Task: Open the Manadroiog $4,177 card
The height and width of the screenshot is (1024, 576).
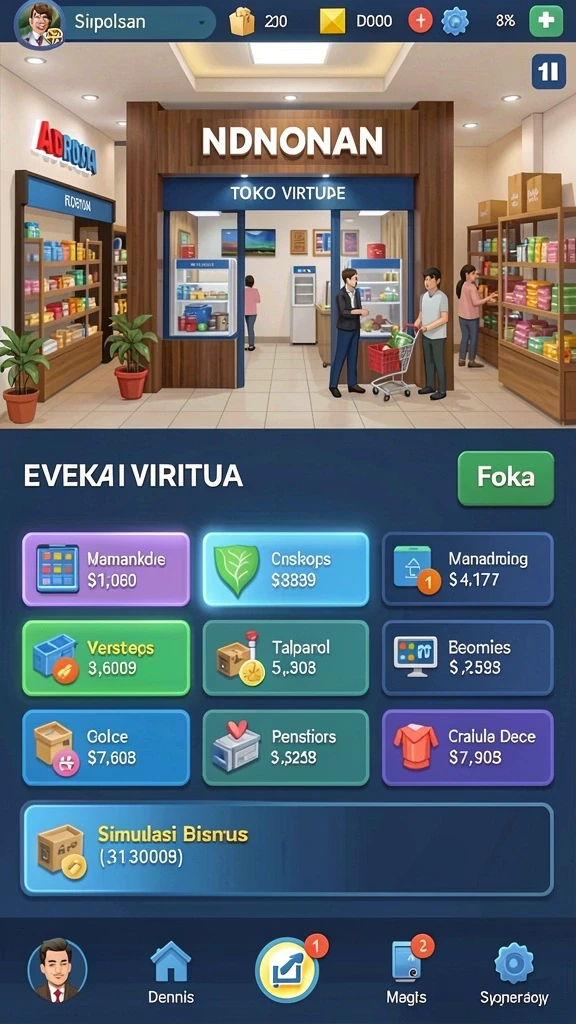Action: [468, 569]
